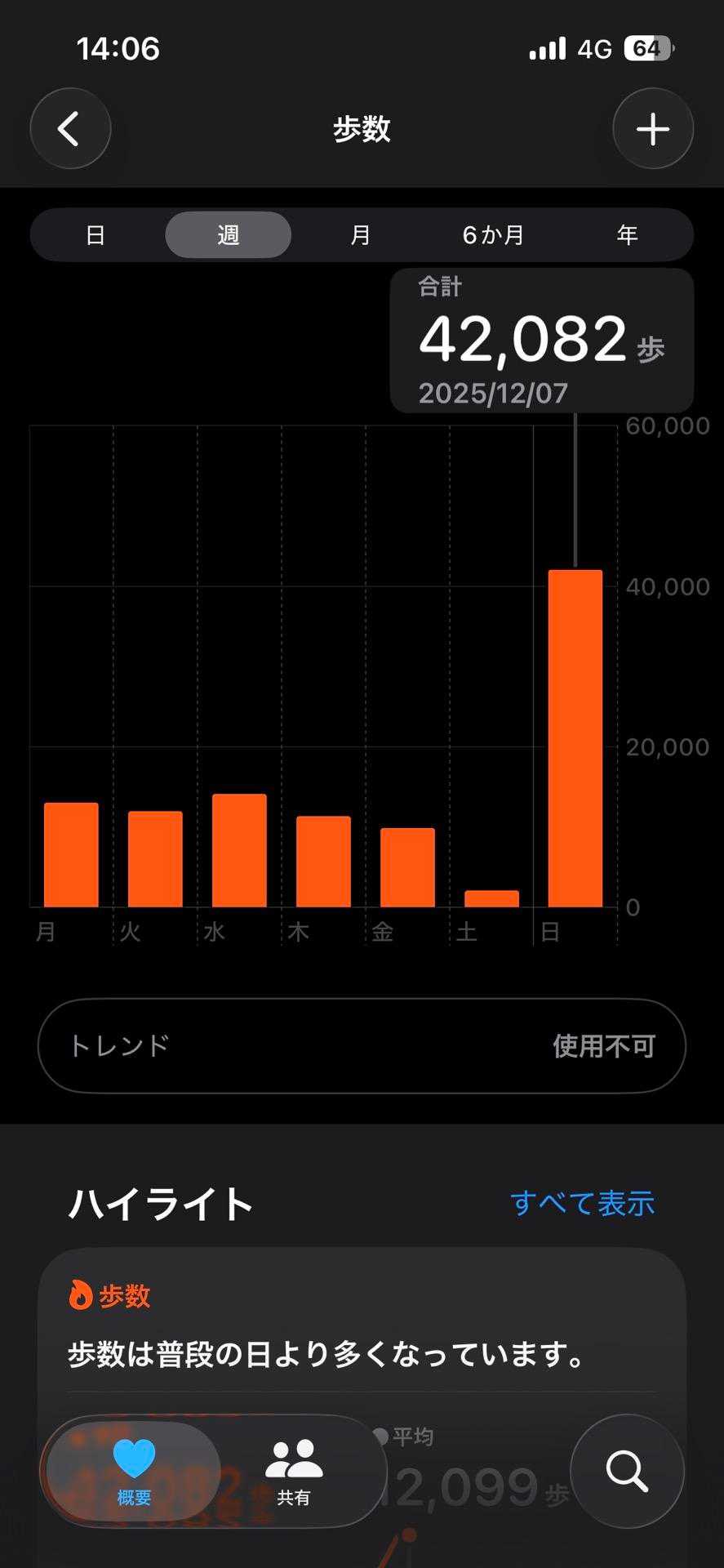Switch to the 年 view
This screenshot has height=1568, width=724.
[x=626, y=235]
